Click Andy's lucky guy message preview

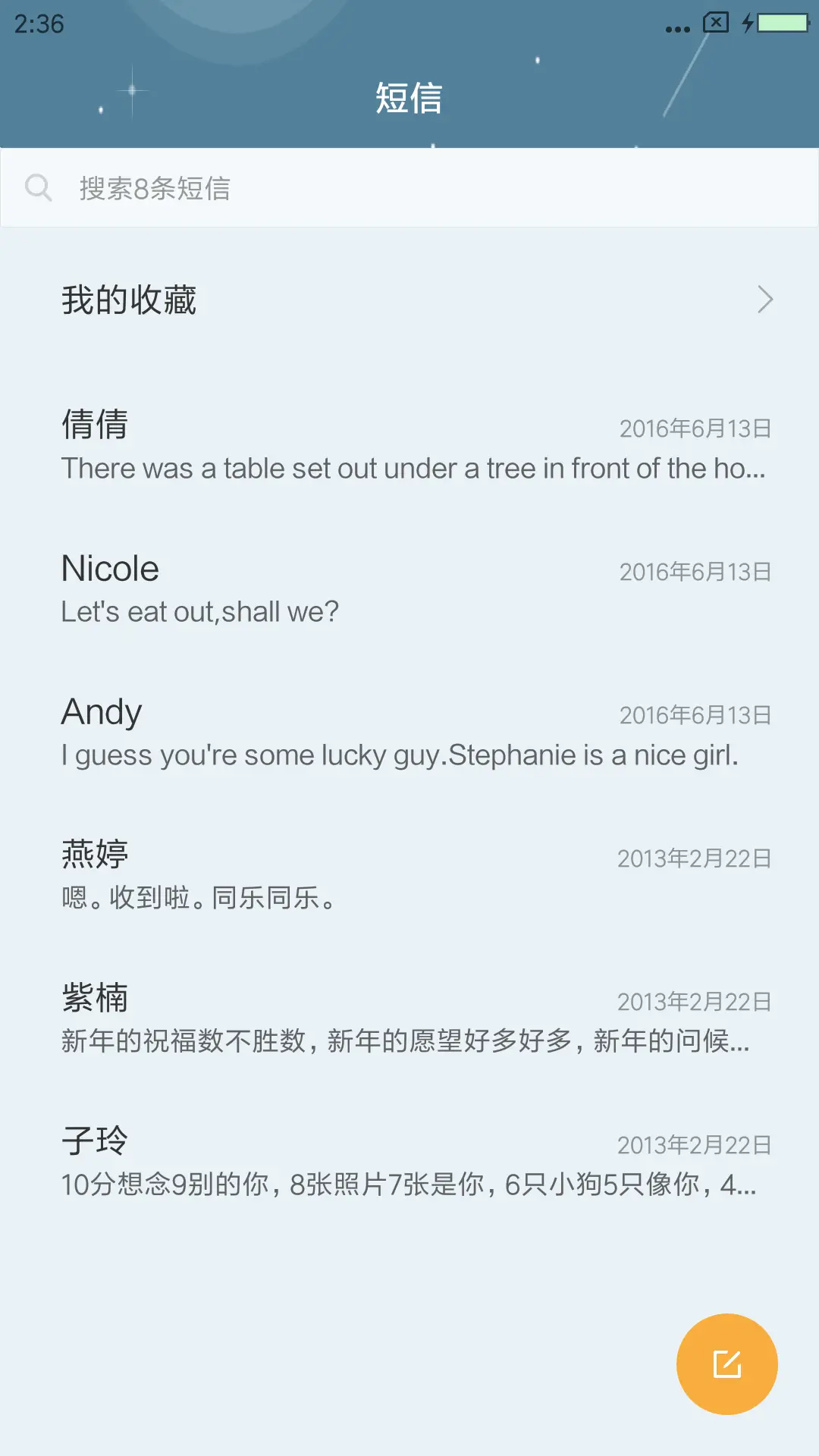point(401,755)
